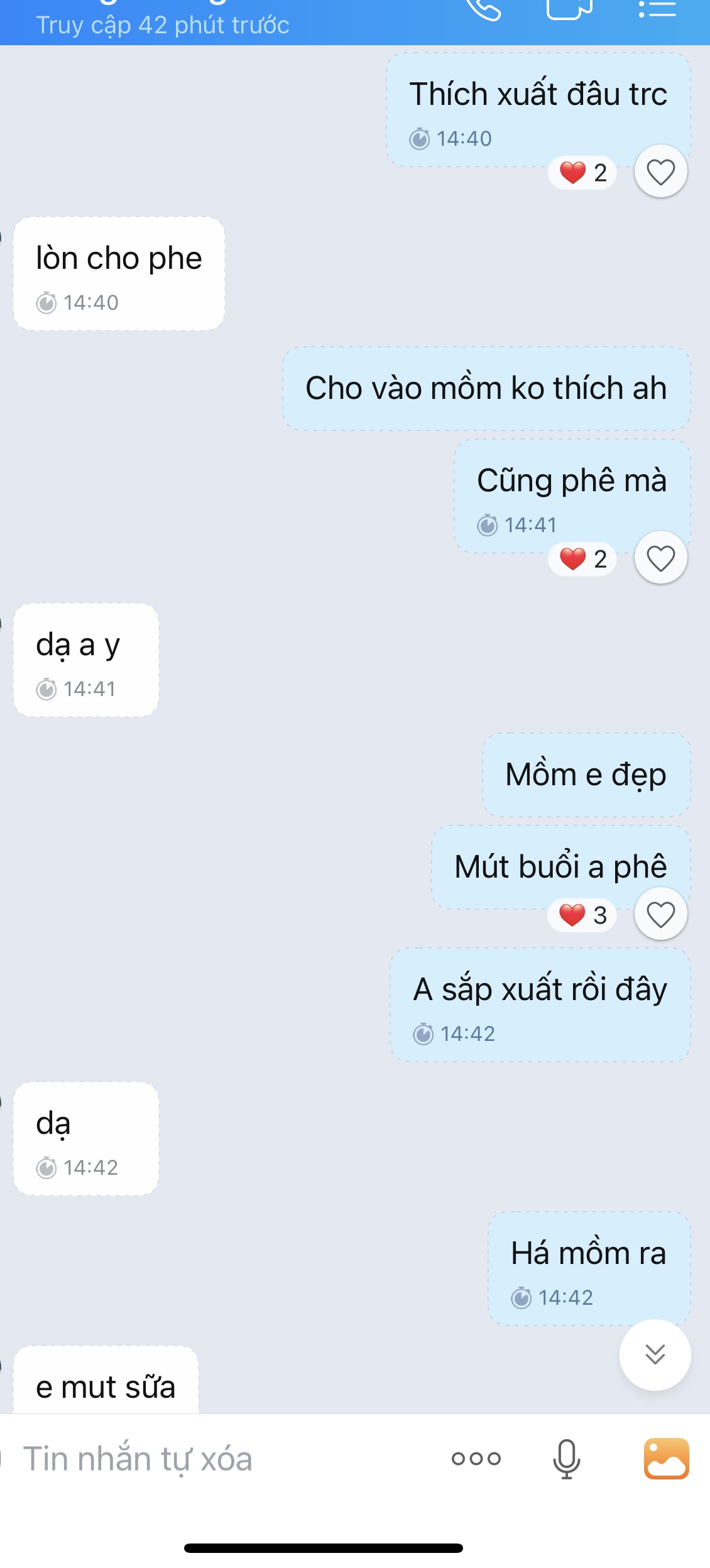Open the conversation options menu icon

tap(657, 9)
